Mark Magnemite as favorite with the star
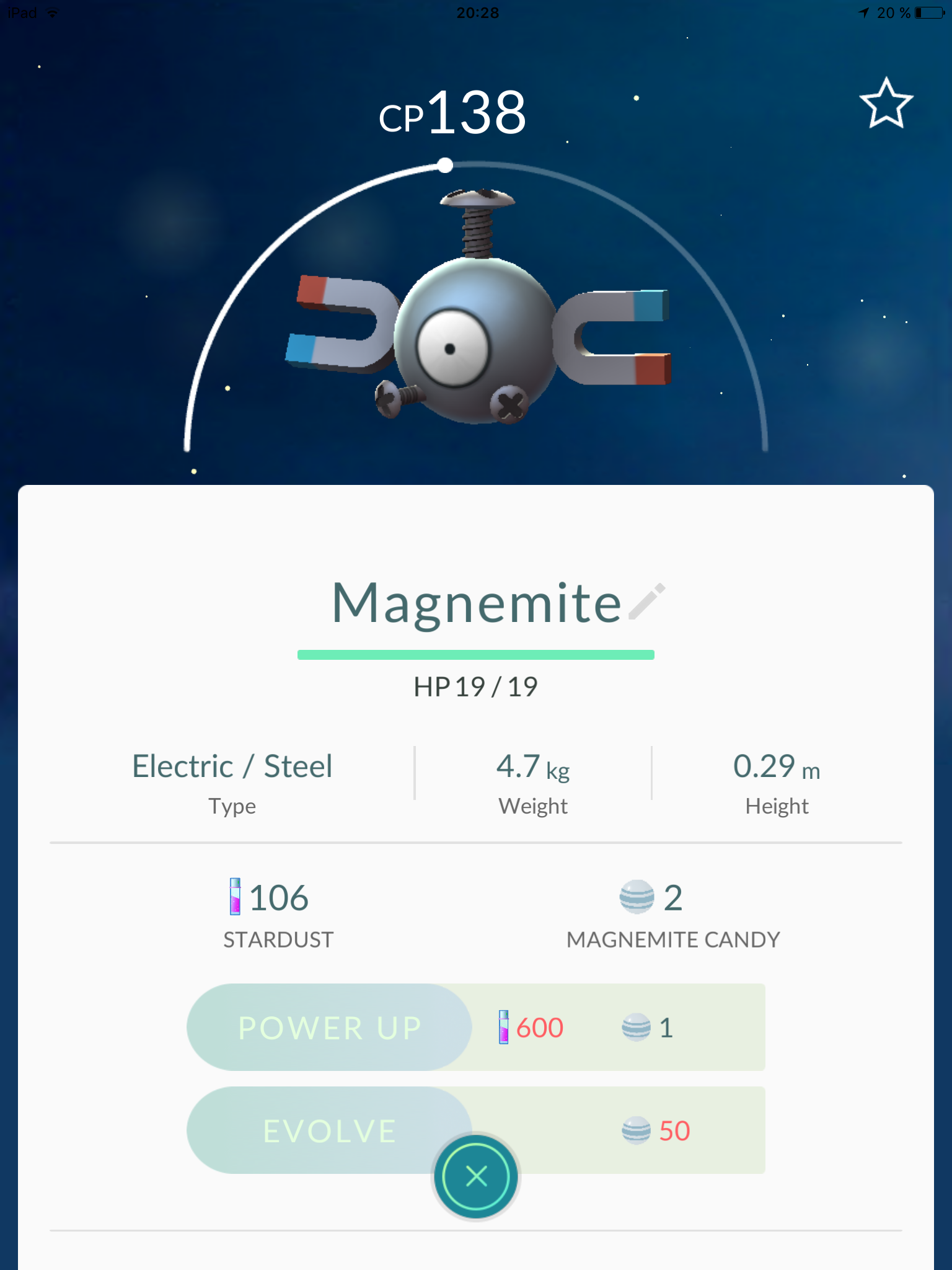This screenshot has width=952, height=1270. coord(886,104)
